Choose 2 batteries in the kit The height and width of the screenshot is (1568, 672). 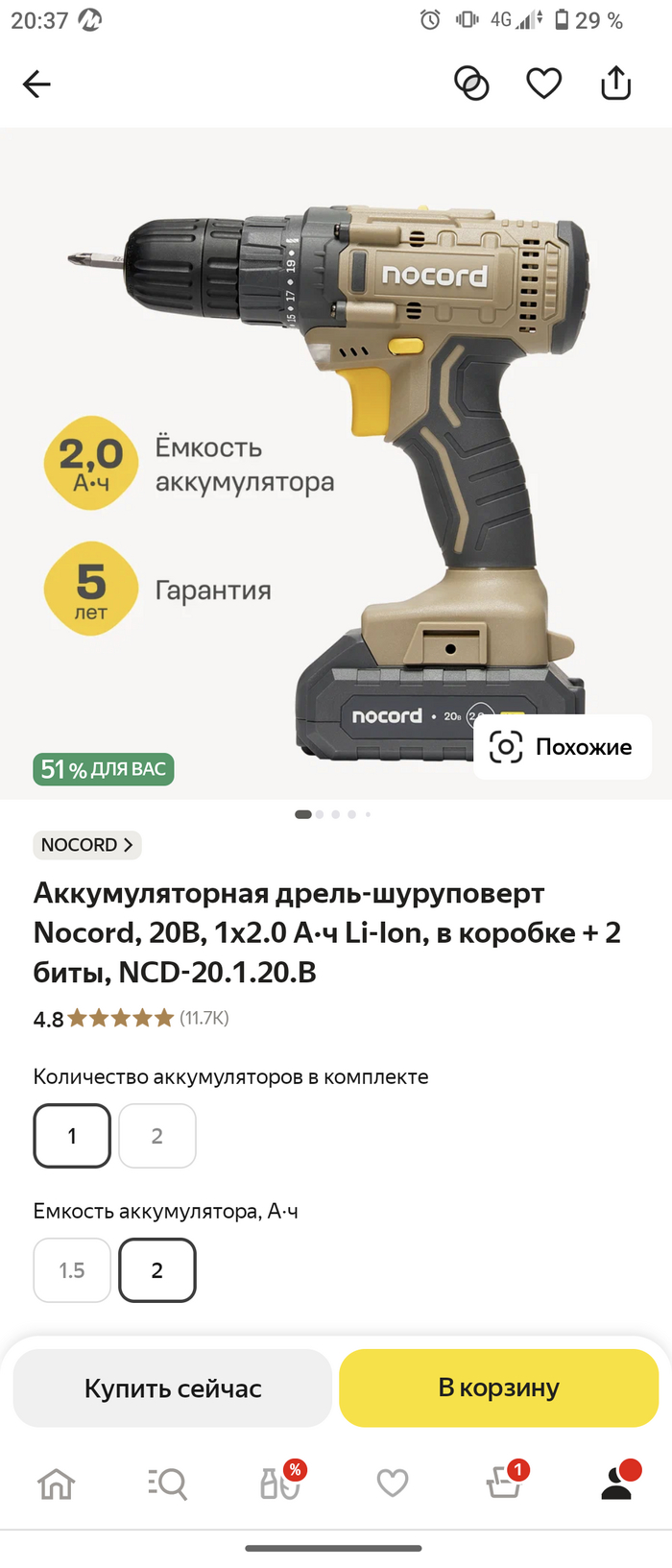pos(157,1136)
